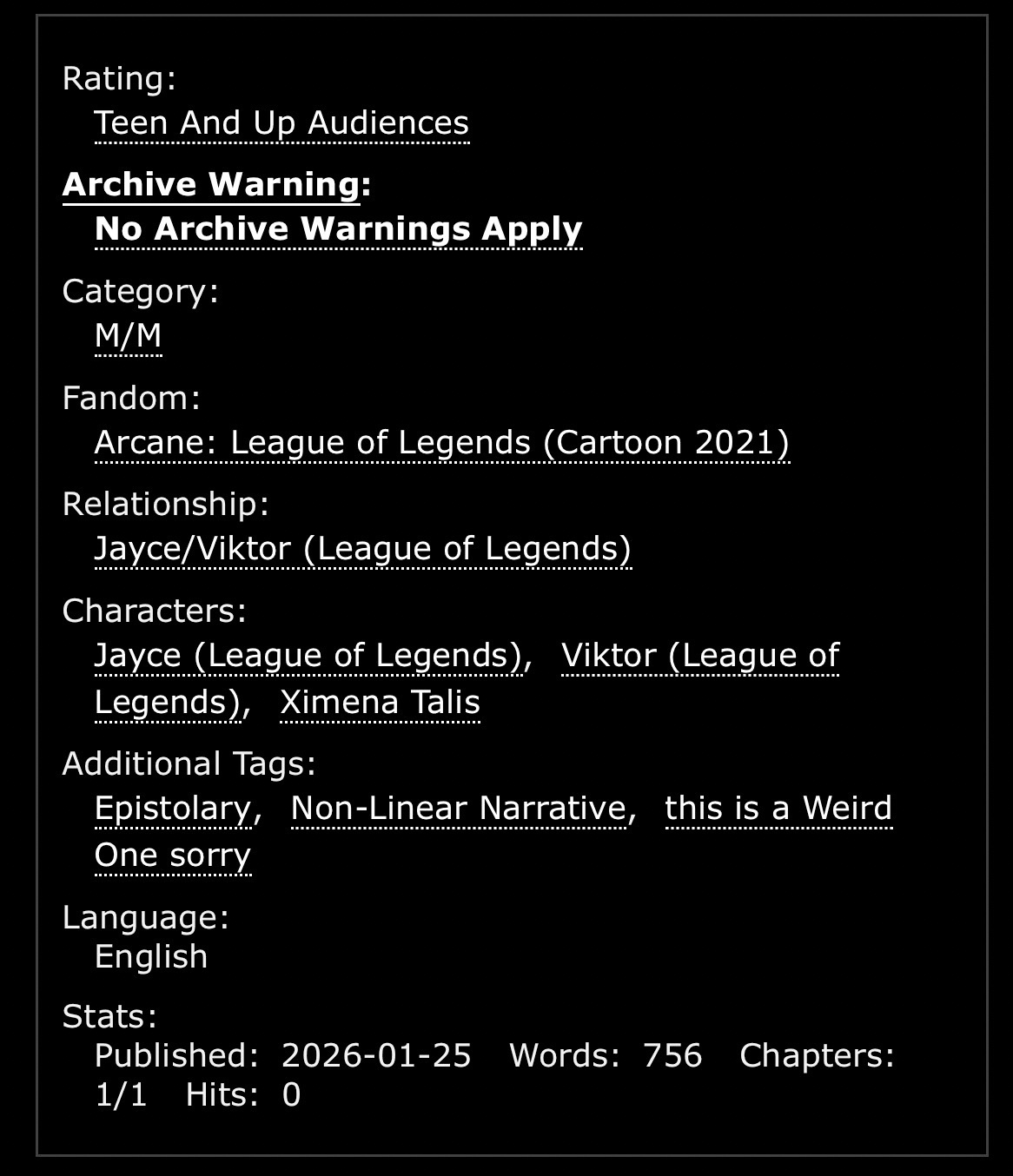Tap the No Archive Warnings Apply tag
1013x1176 pixels.
338,229
